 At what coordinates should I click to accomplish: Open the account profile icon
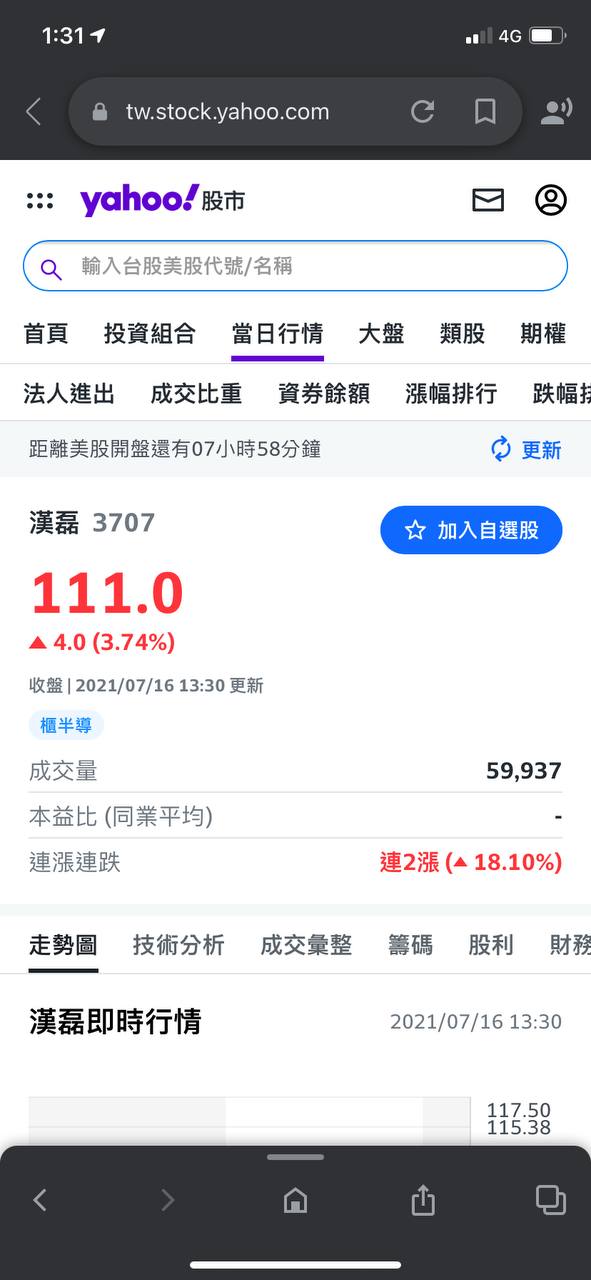pyautogui.click(x=551, y=200)
